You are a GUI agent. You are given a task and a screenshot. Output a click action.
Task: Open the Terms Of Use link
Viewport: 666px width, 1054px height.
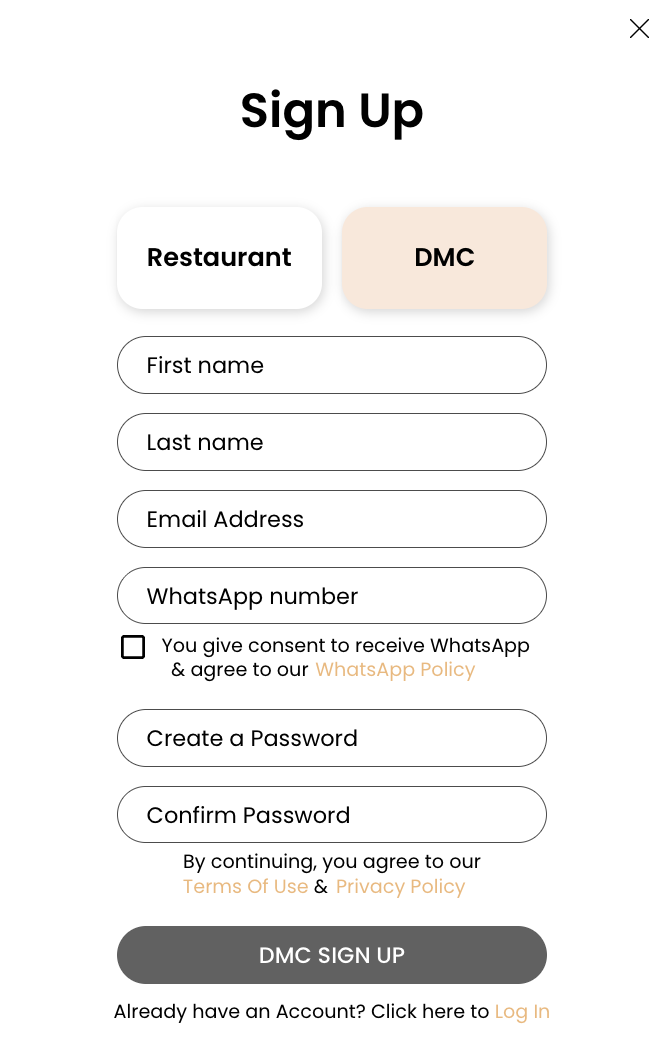coord(245,887)
